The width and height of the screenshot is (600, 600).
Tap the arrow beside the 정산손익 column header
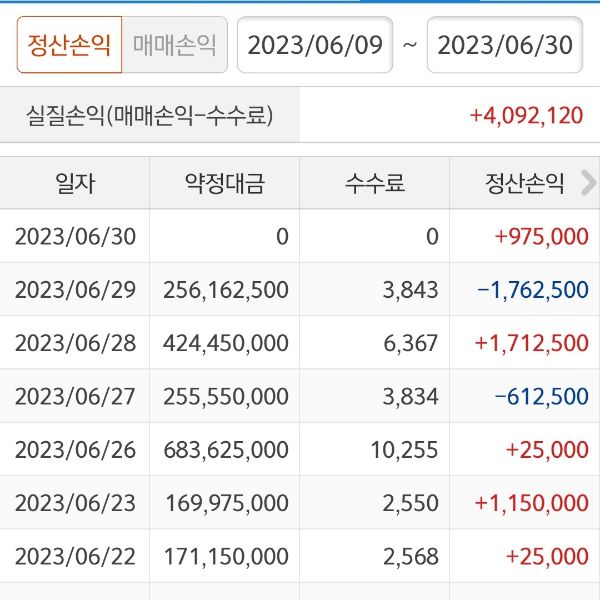coord(588,183)
